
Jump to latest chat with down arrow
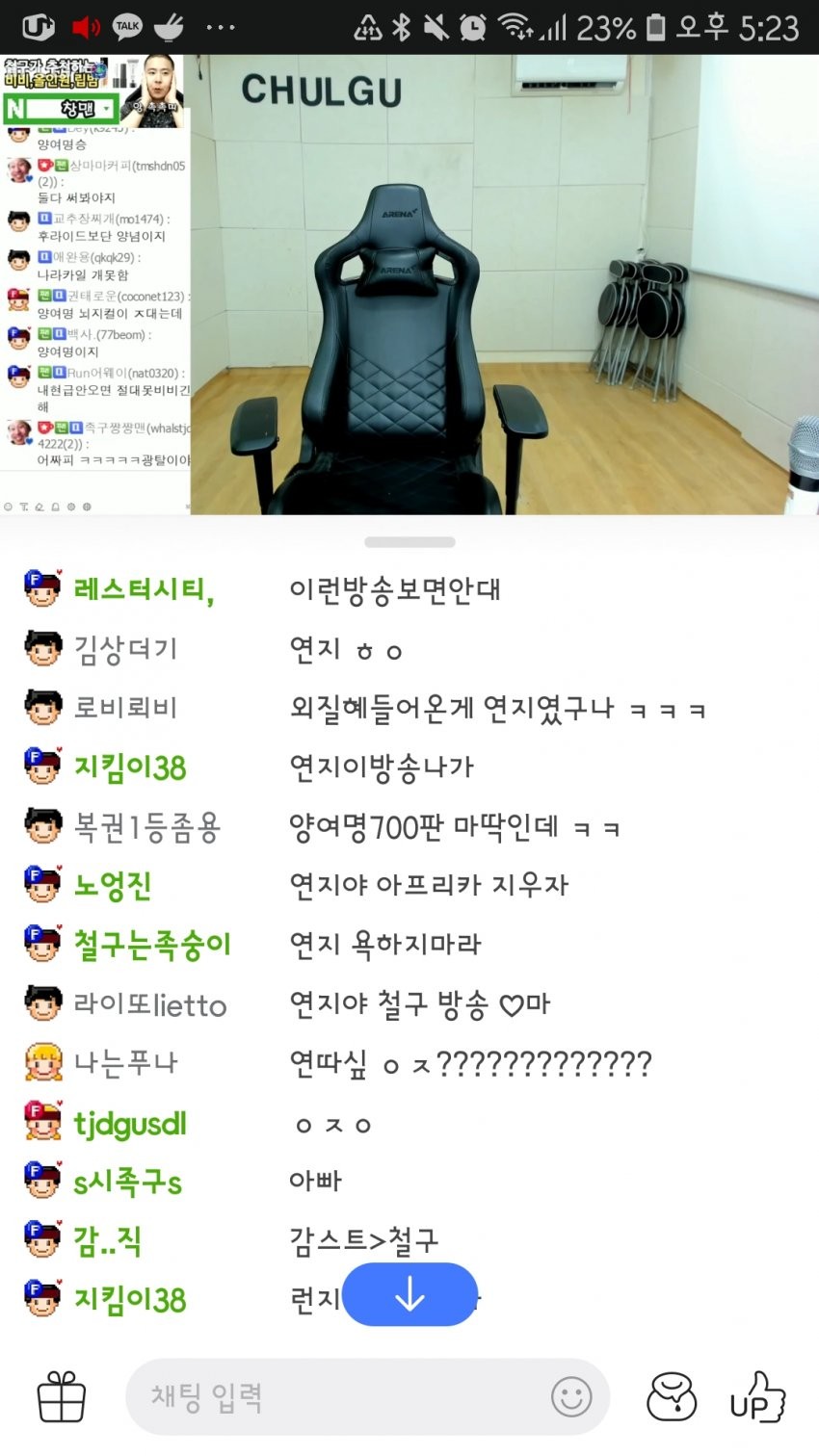pos(409,1294)
